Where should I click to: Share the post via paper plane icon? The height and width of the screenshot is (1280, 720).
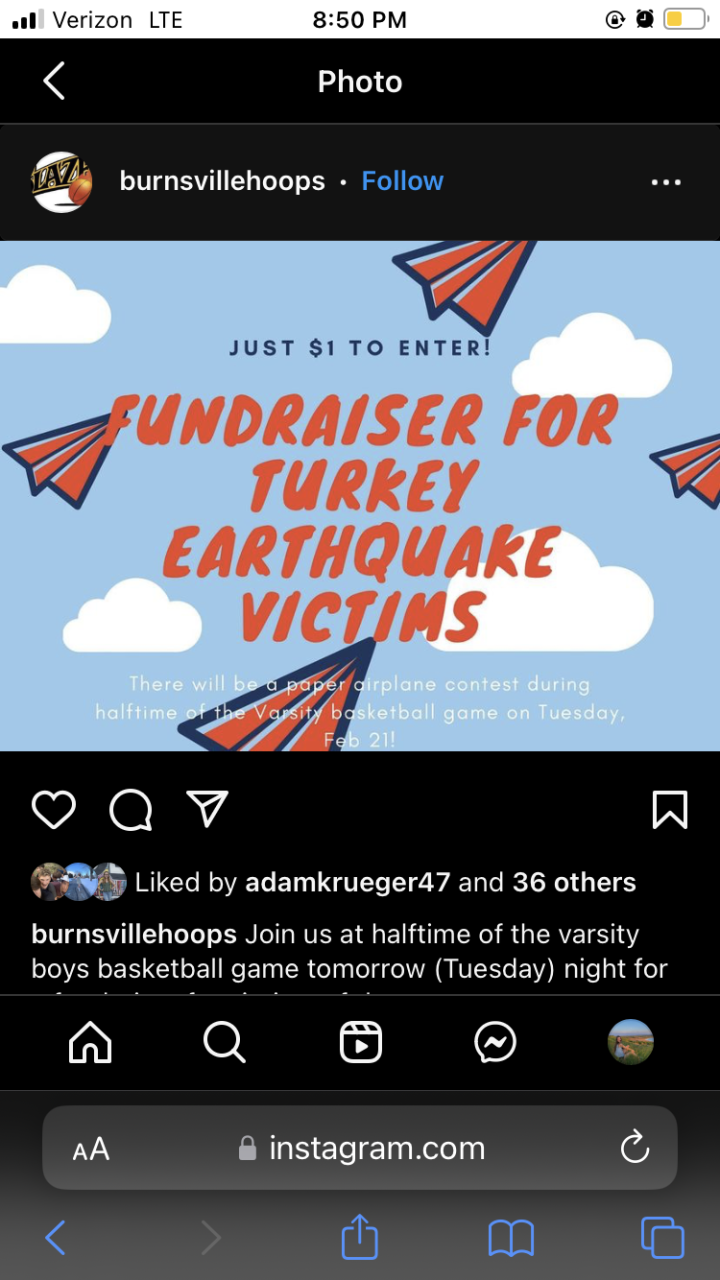pyautogui.click(x=208, y=809)
